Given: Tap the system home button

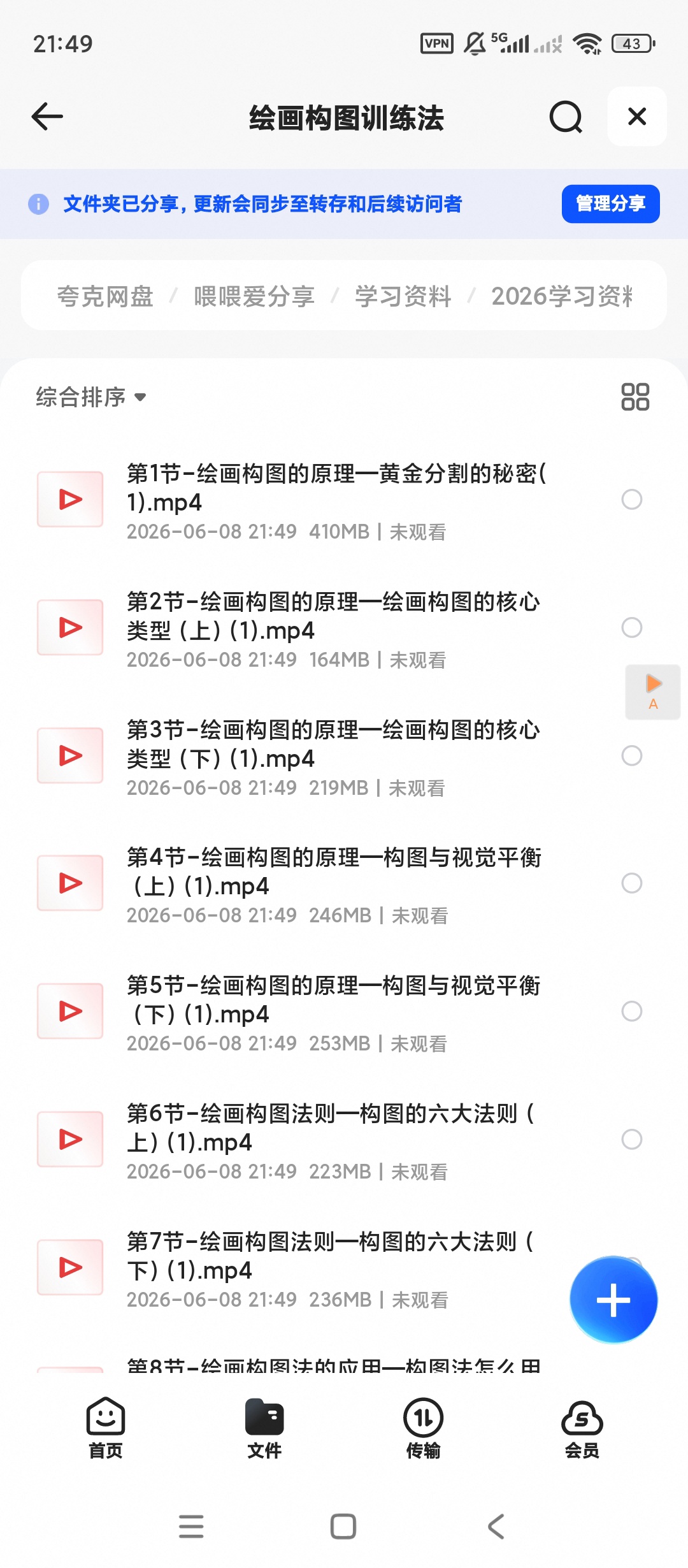Looking at the screenshot, I should coord(343,1527).
